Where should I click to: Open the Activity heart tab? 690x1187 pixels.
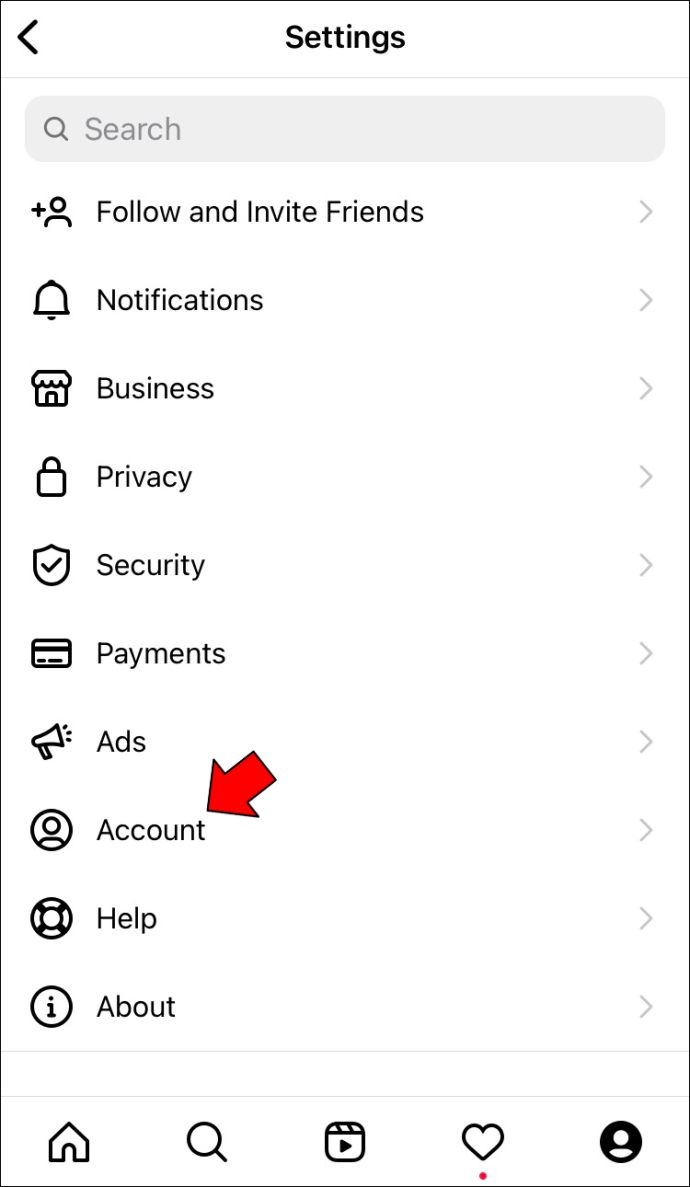pyautogui.click(x=482, y=1142)
